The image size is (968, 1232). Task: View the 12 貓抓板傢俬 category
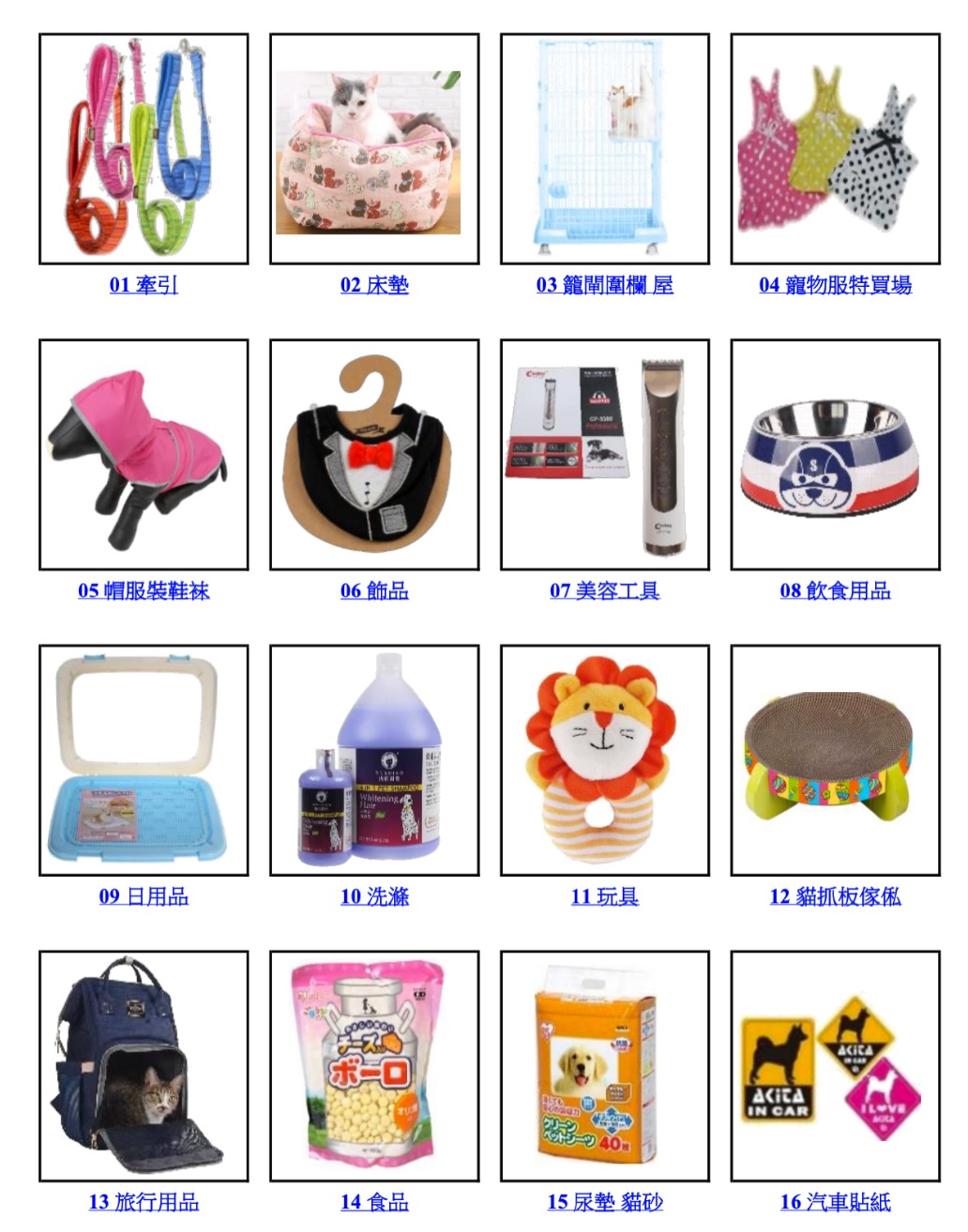tap(835, 896)
